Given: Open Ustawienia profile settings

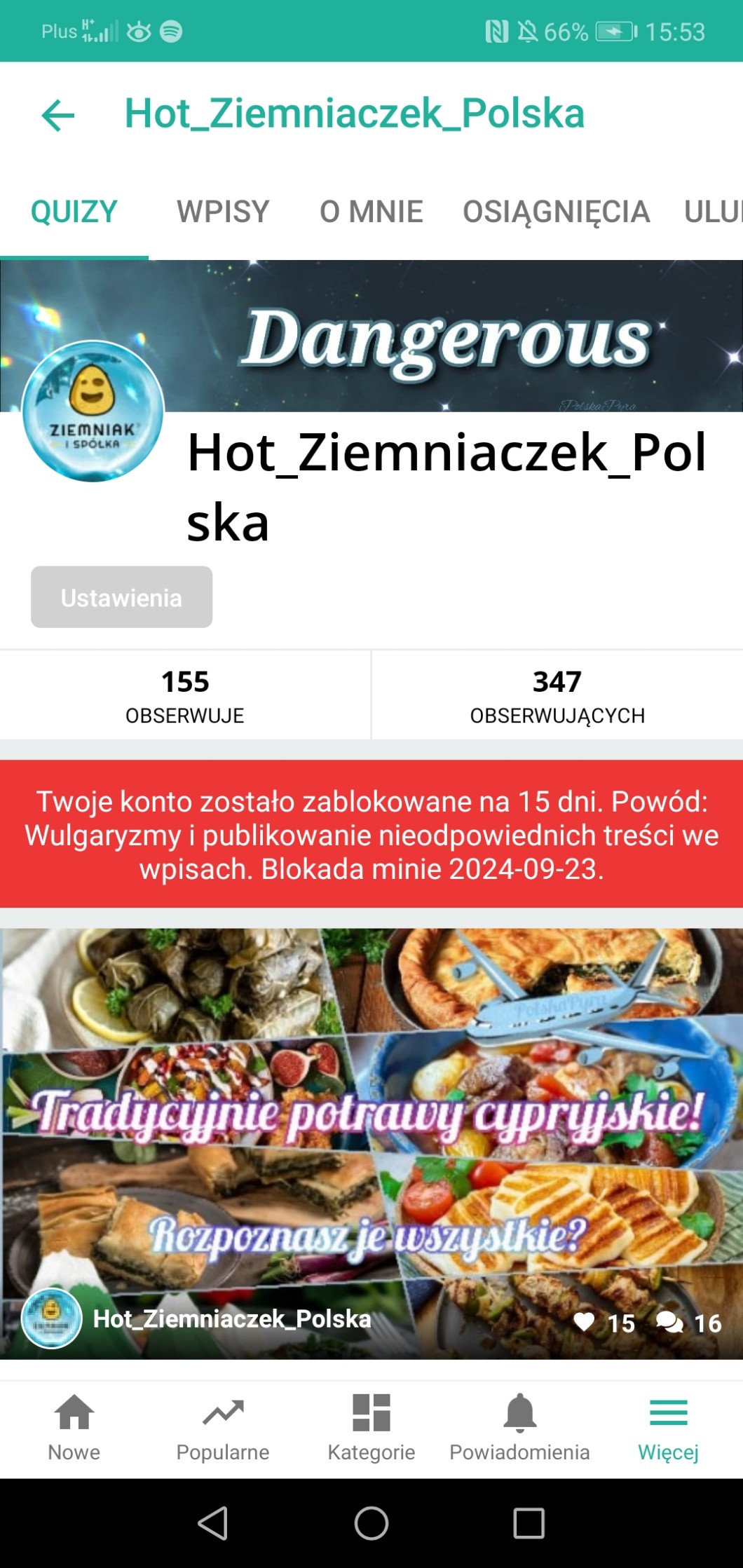Looking at the screenshot, I should pyautogui.click(x=121, y=597).
